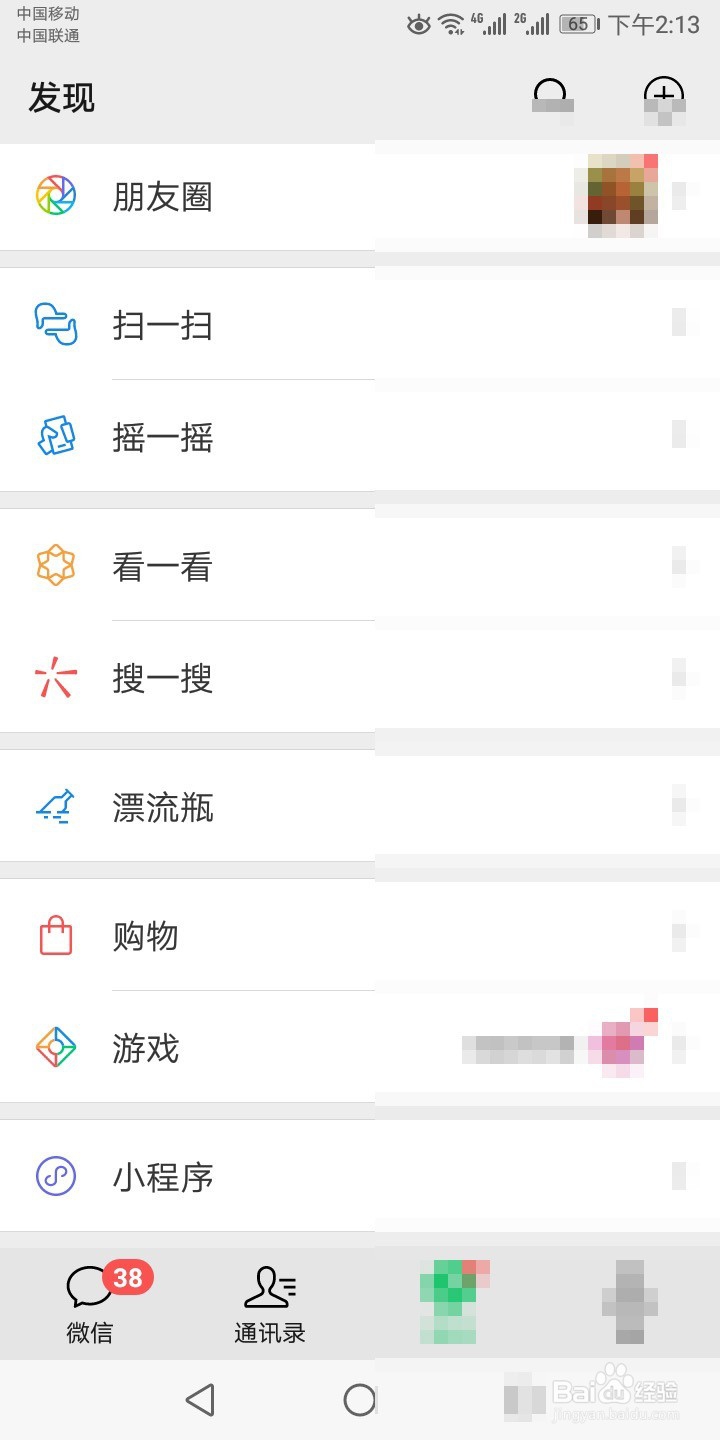Image resolution: width=720 pixels, height=1440 pixels.
Task: Open Games (游戏)
Action: pyautogui.click(x=143, y=1049)
